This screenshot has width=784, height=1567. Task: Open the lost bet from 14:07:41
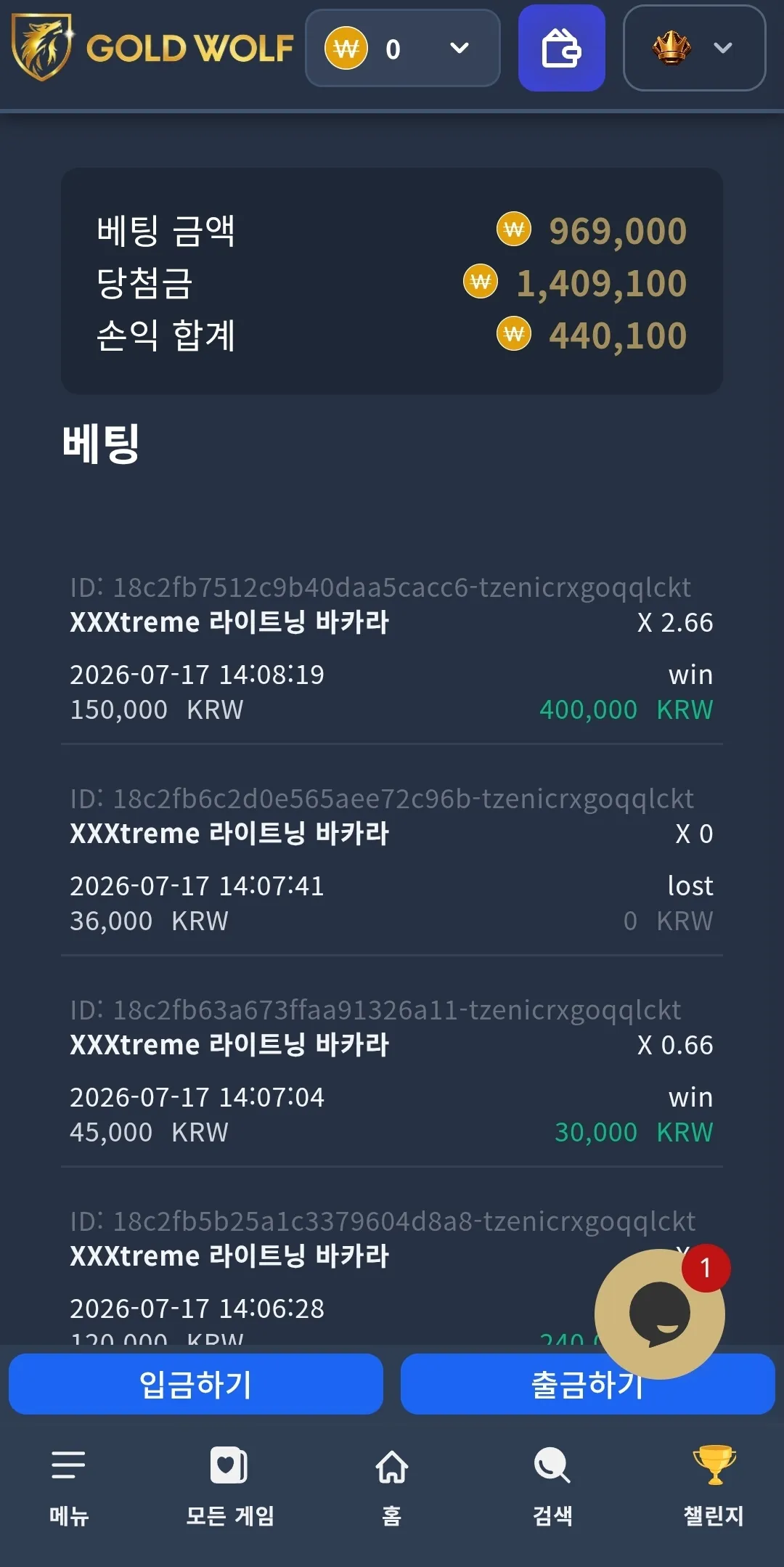[392, 859]
